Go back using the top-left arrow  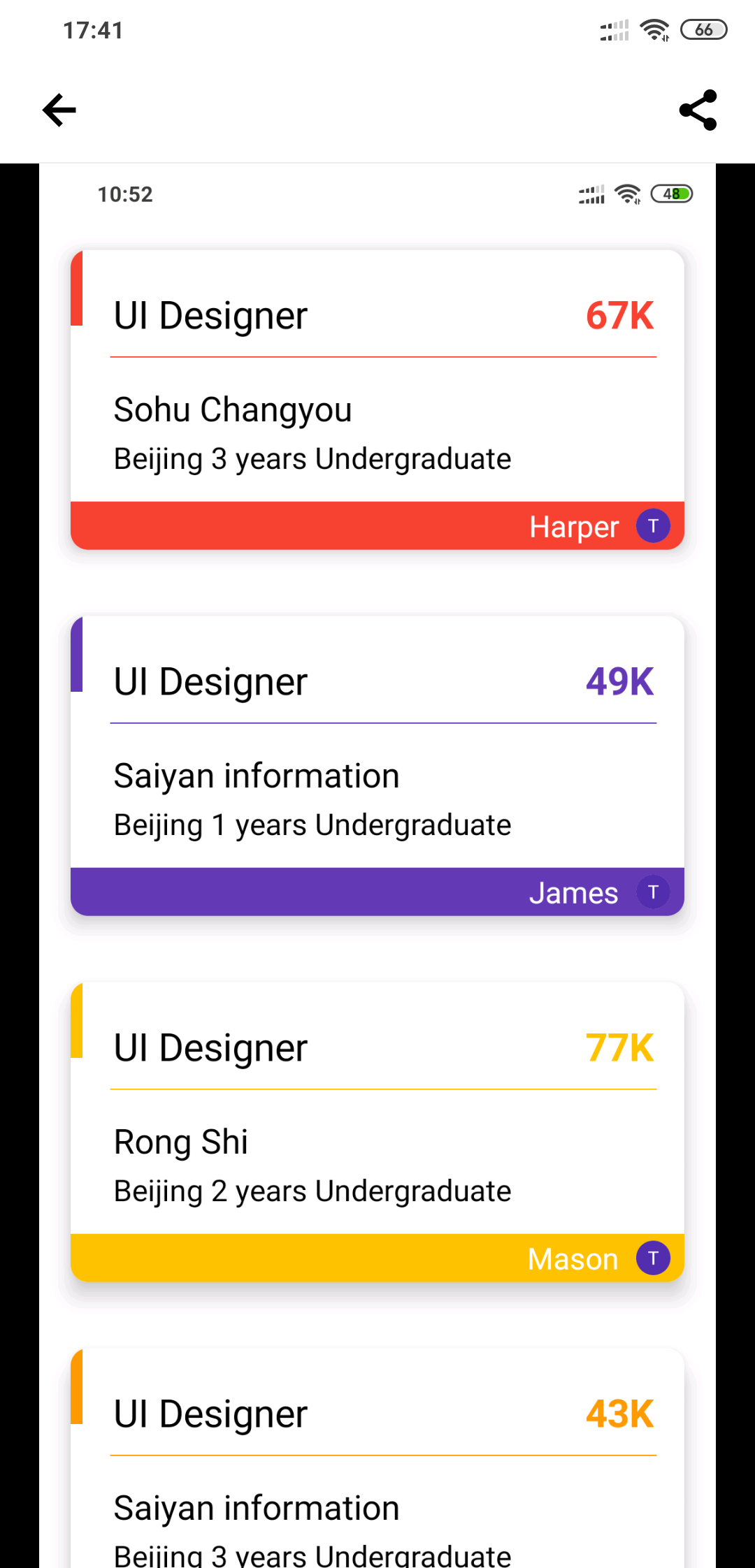(x=59, y=110)
